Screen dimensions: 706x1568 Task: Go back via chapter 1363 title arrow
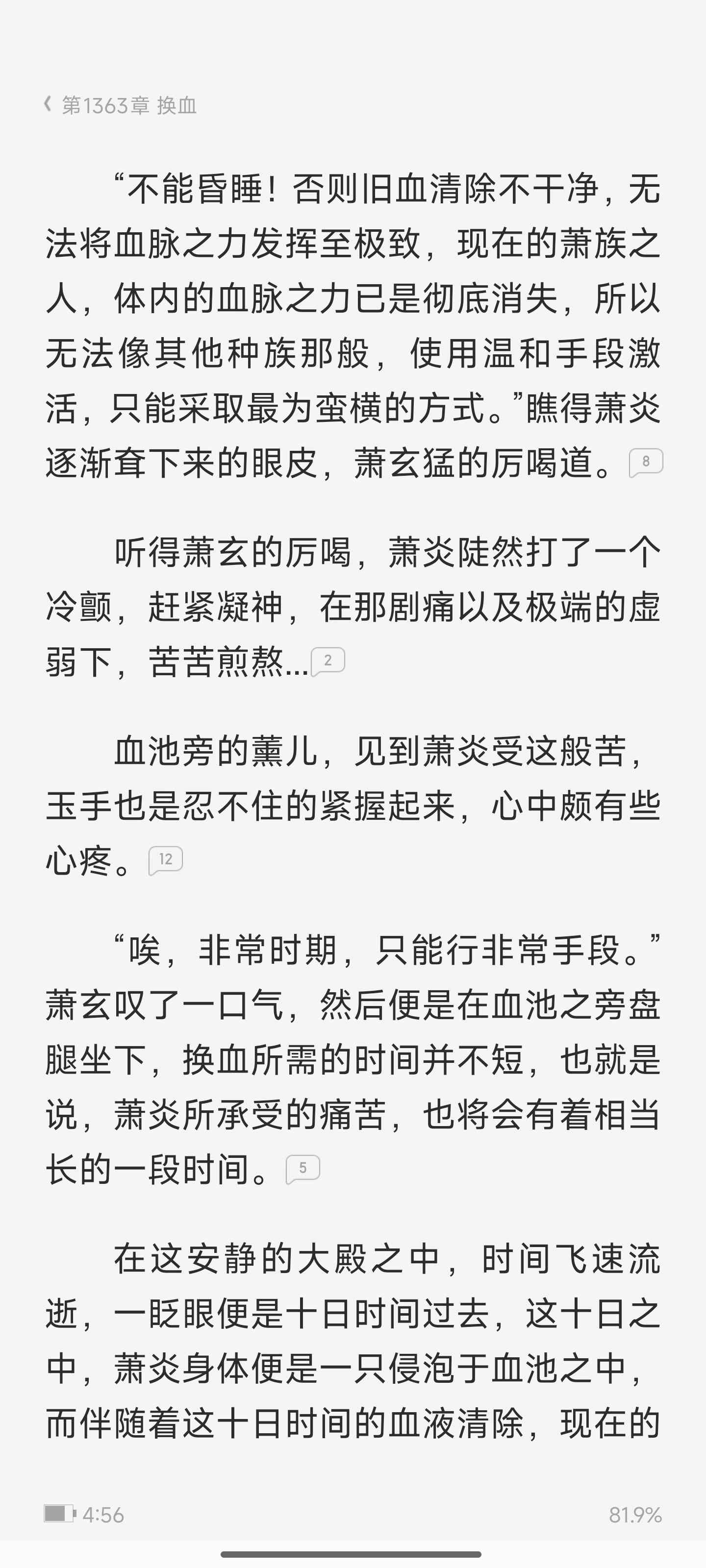pyautogui.click(x=48, y=104)
